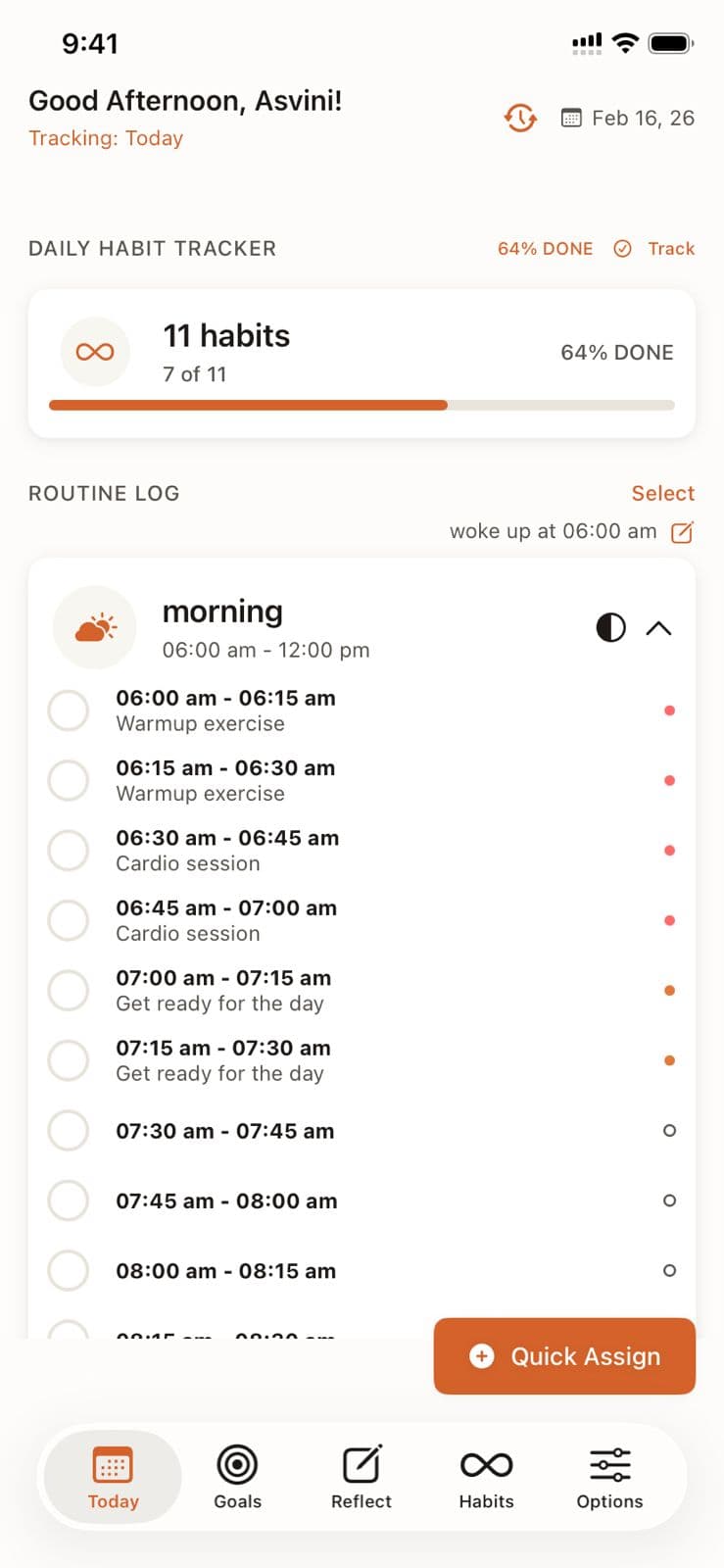The image size is (724, 1568).
Task: Click the habits progress bar
Action: tap(362, 404)
